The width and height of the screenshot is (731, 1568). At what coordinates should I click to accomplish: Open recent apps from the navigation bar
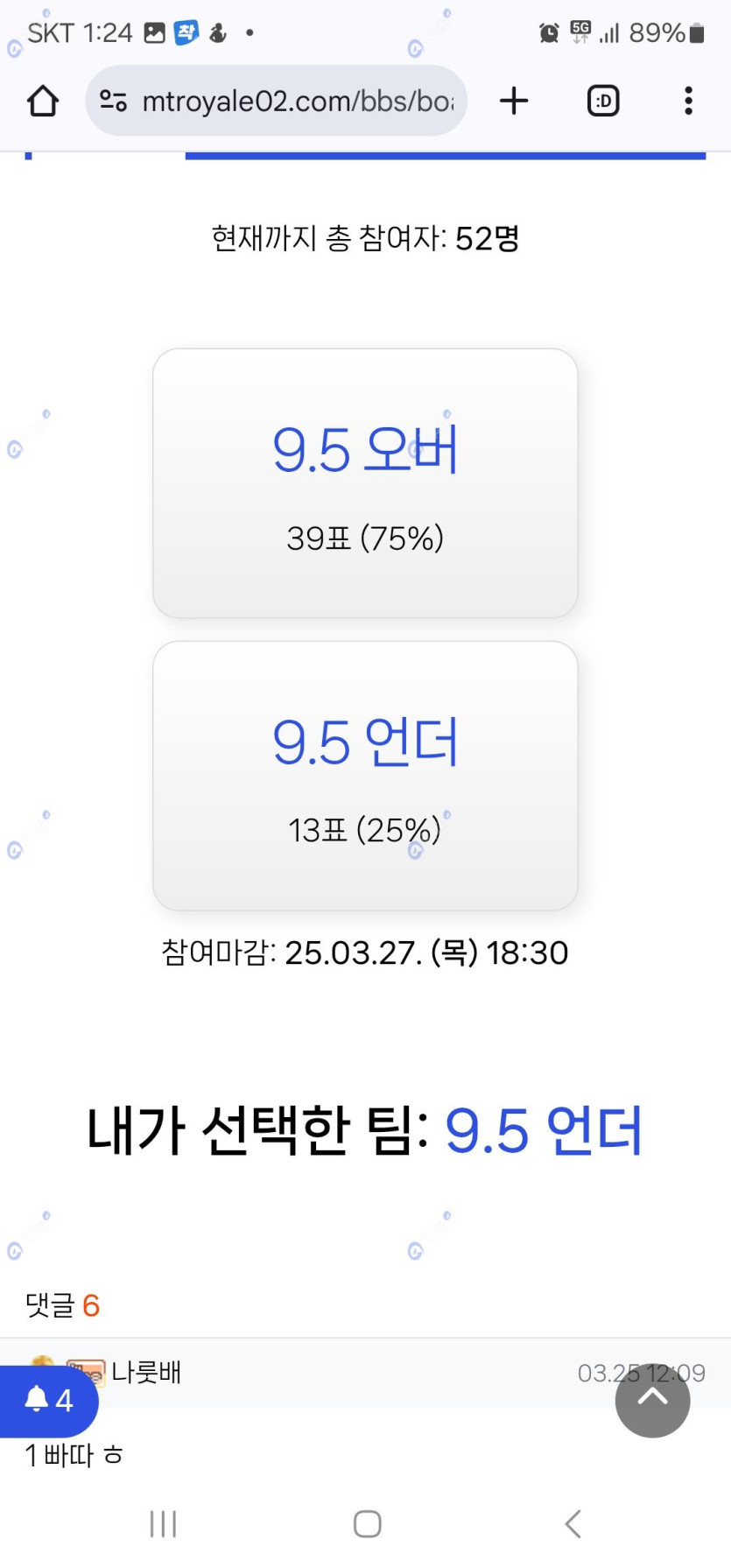pyautogui.click(x=163, y=1523)
